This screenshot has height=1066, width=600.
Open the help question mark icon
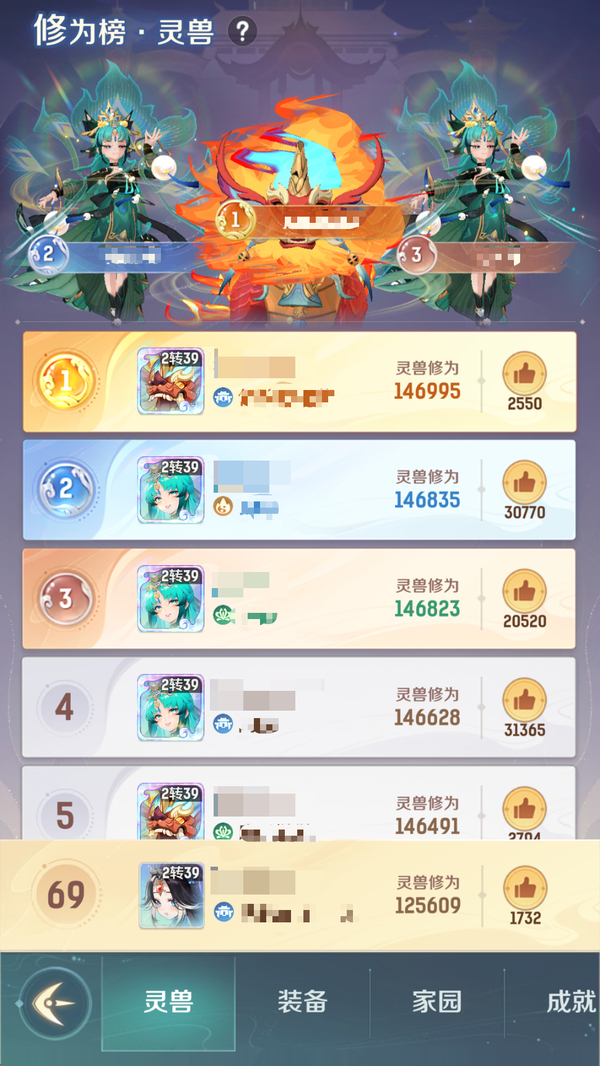point(242,32)
